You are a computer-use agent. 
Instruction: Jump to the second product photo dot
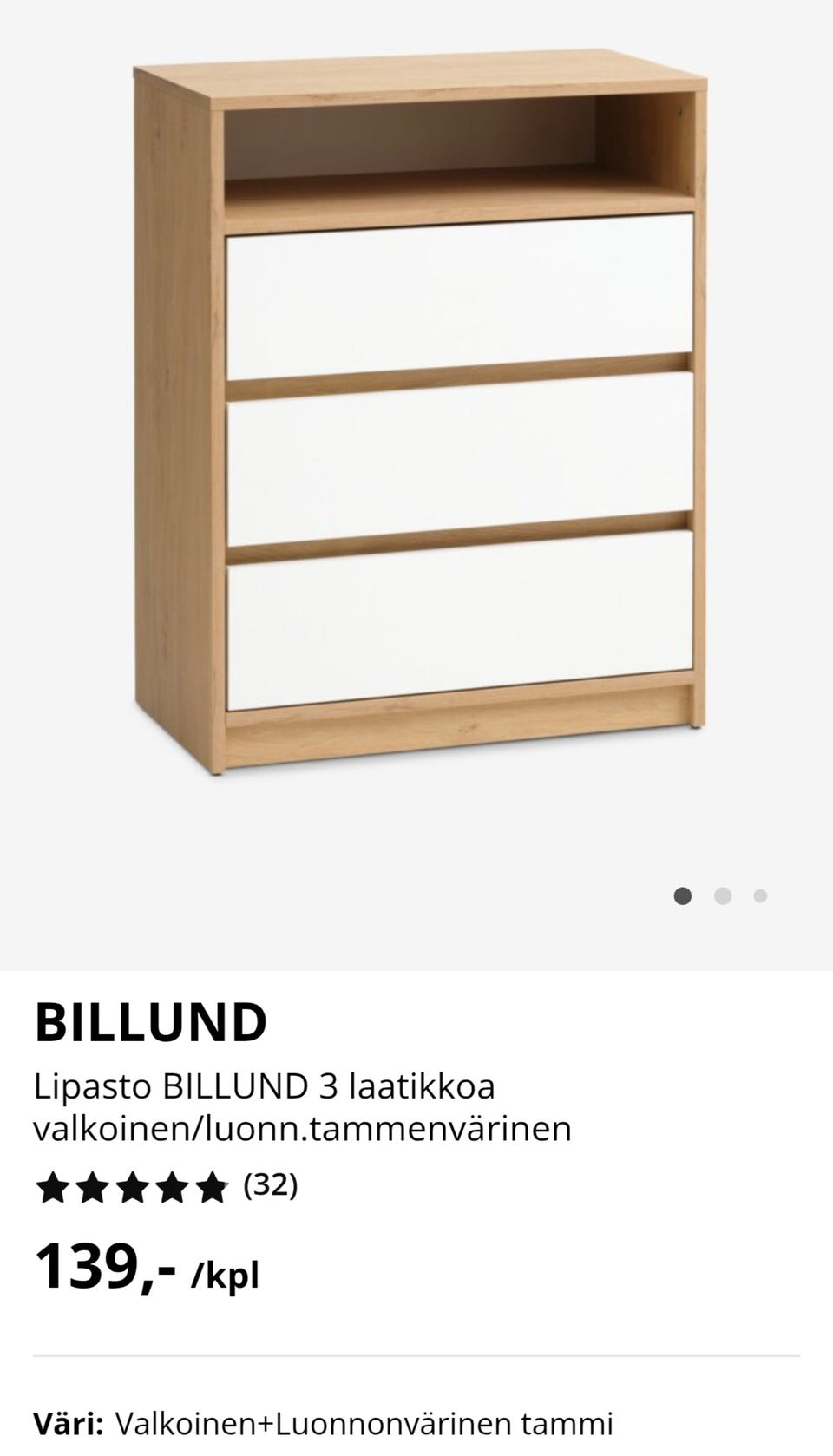(722, 896)
